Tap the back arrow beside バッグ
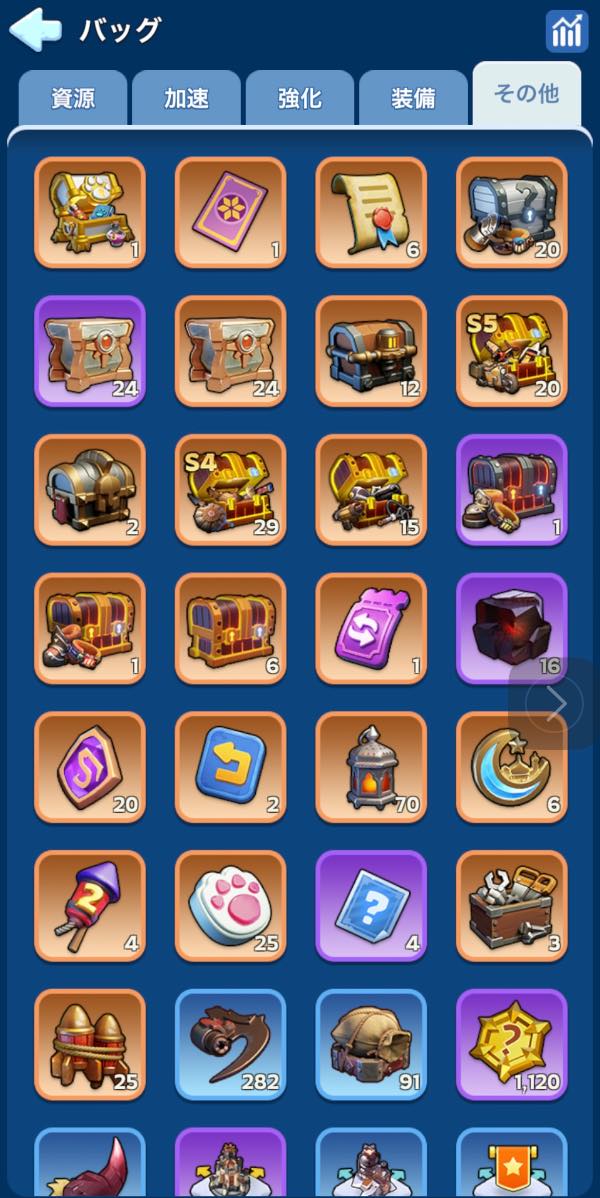This screenshot has height=1198, width=600. (35, 29)
